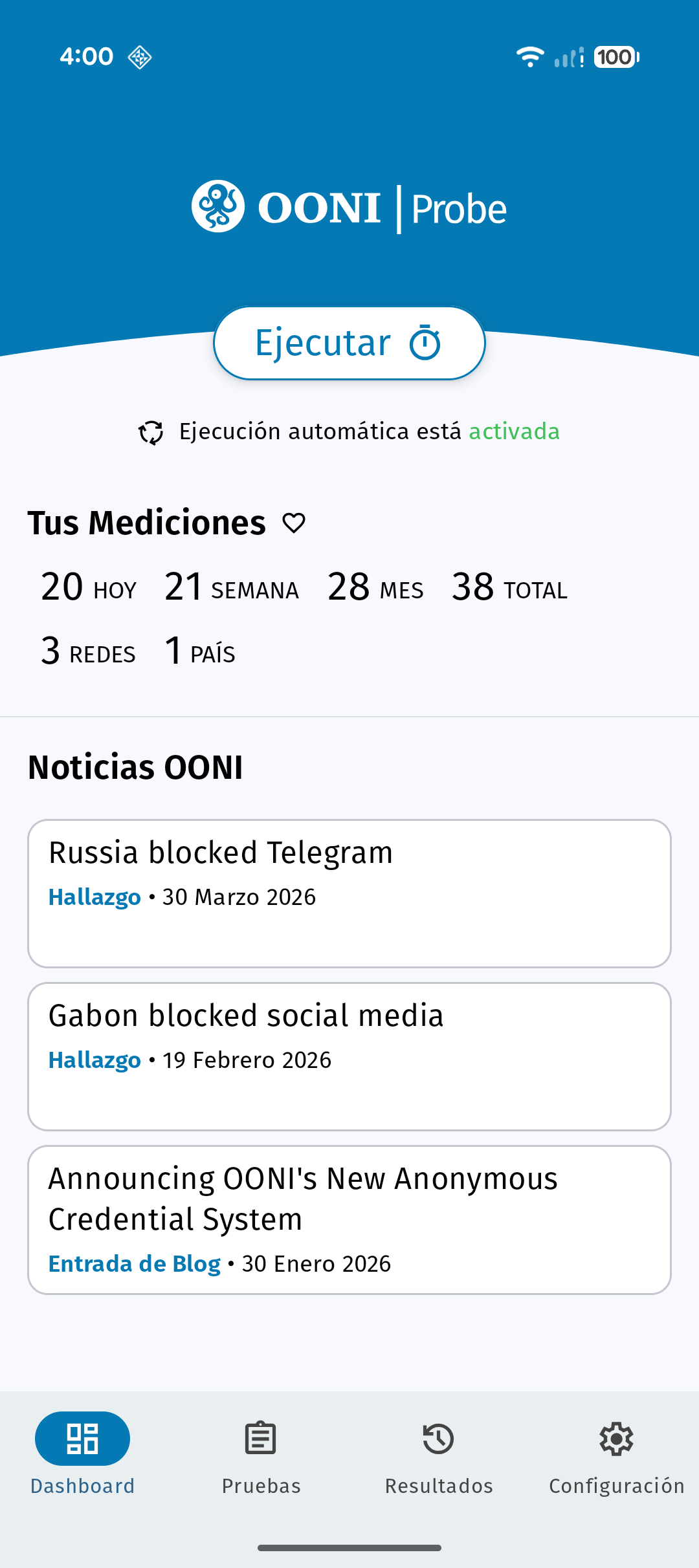Tap the automatic execution status line

(x=349, y=431)
